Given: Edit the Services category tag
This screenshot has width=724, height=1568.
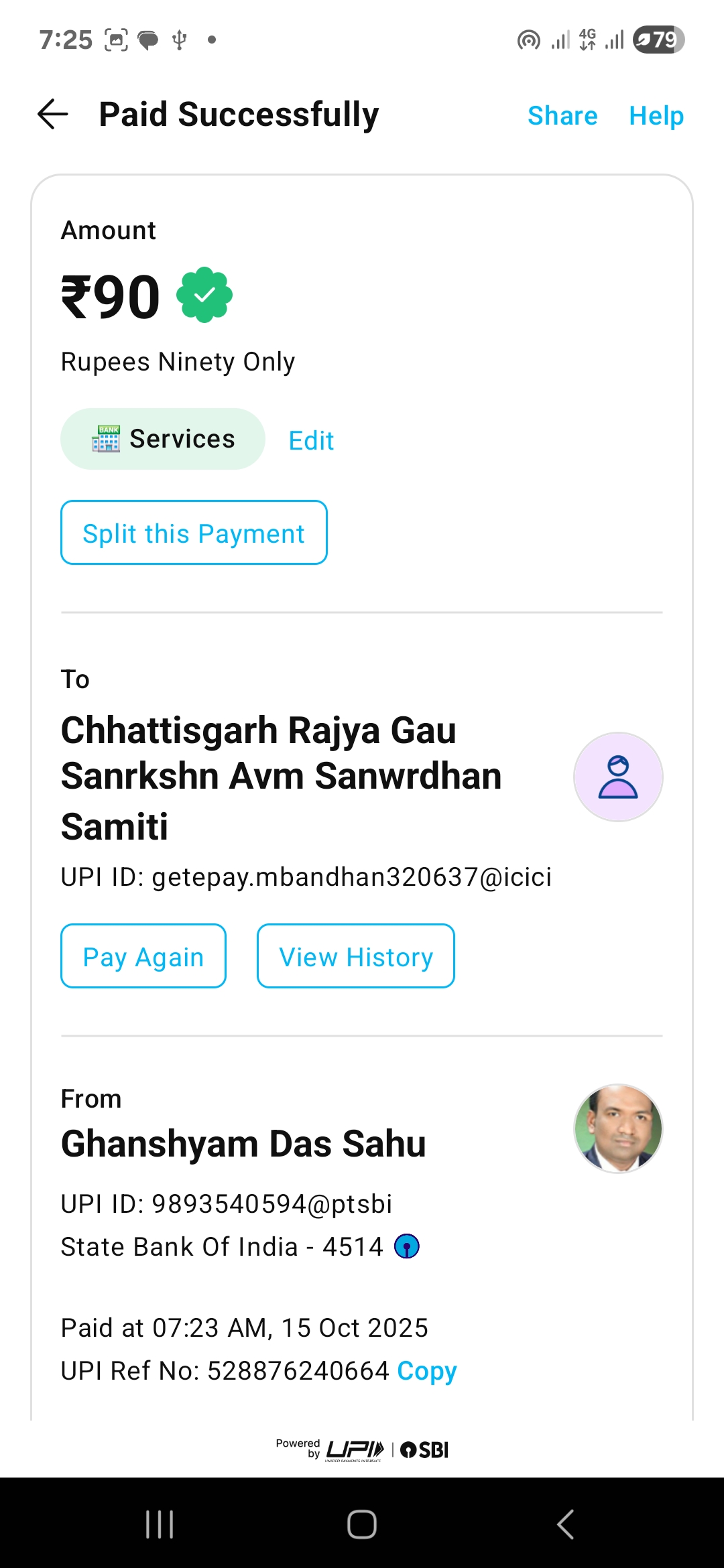Looking at the screenshot, I should click(x=311, y=441).
